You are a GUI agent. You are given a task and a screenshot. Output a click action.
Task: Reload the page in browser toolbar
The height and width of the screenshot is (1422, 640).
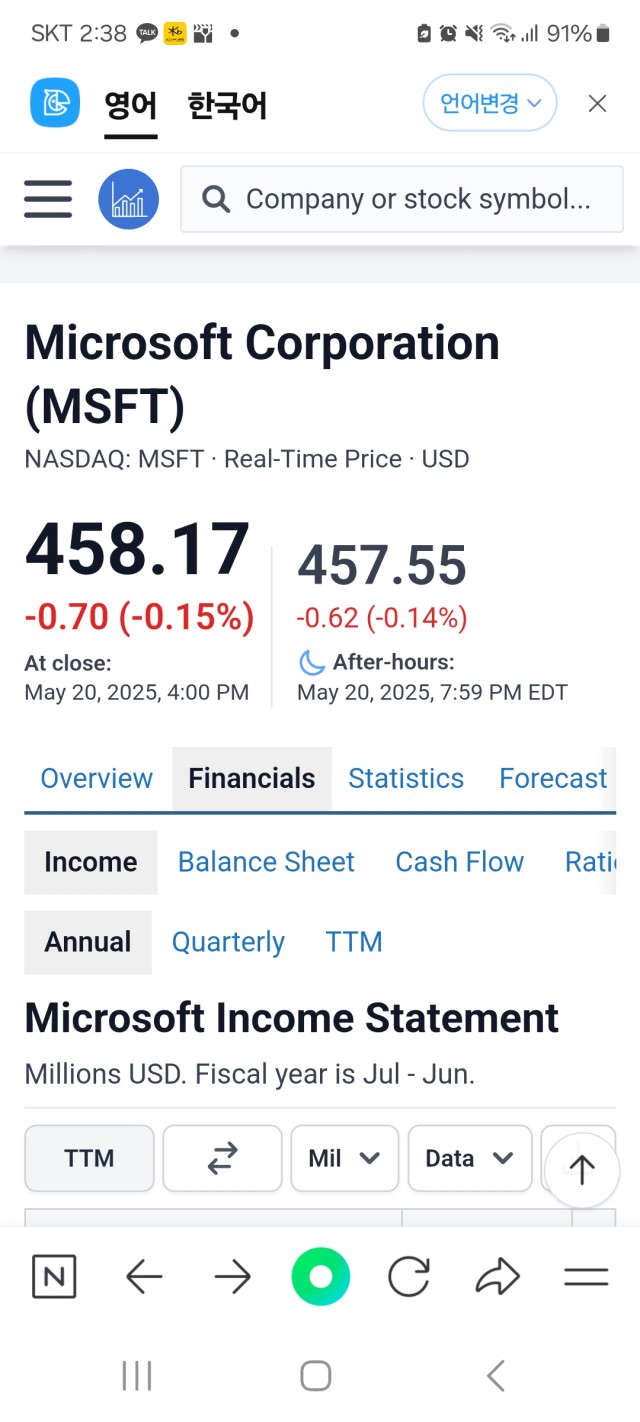(x=409, y=1277)
